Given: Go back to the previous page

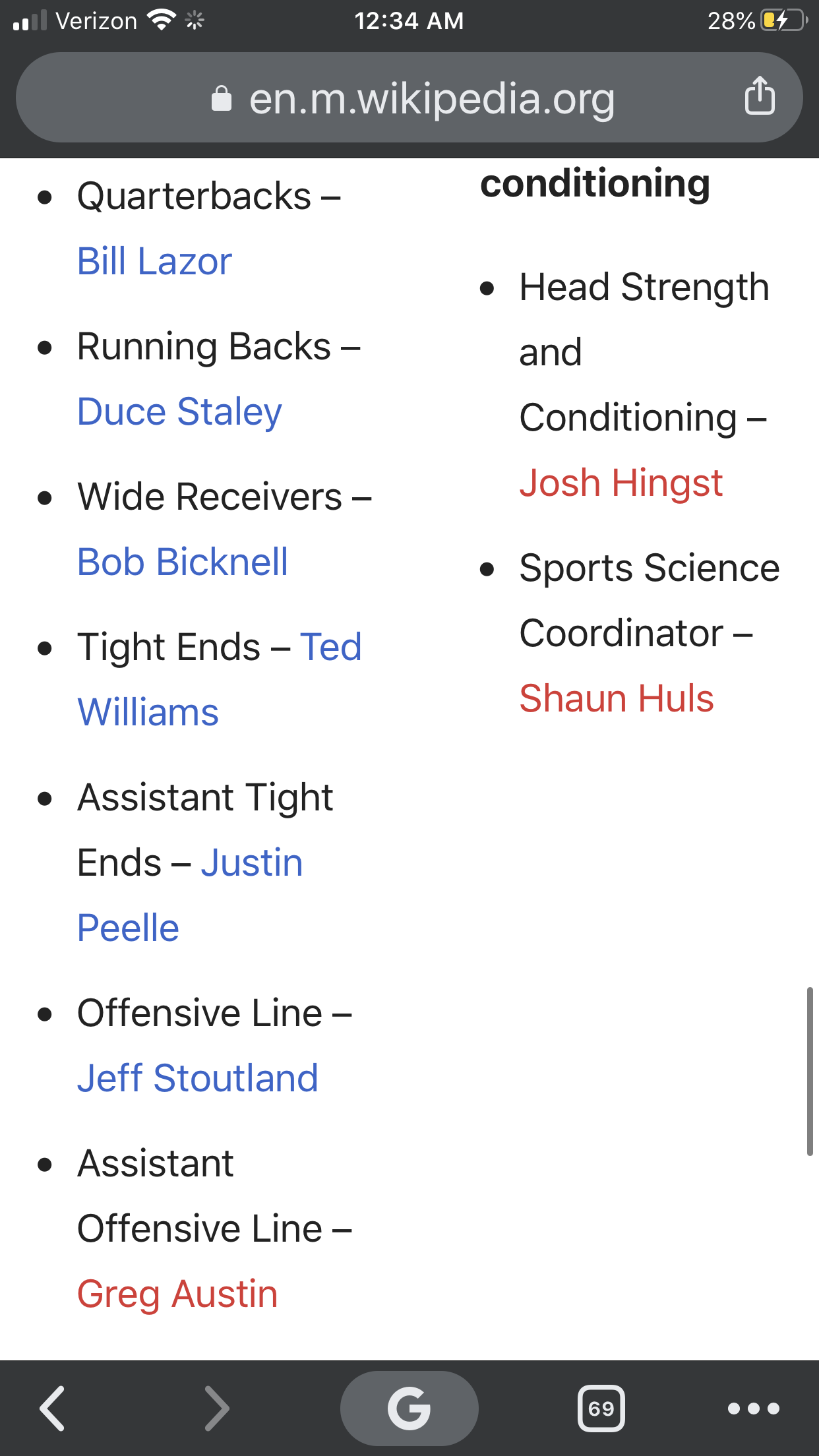Looking at the screenshot, I should [x=52, y=1409].
